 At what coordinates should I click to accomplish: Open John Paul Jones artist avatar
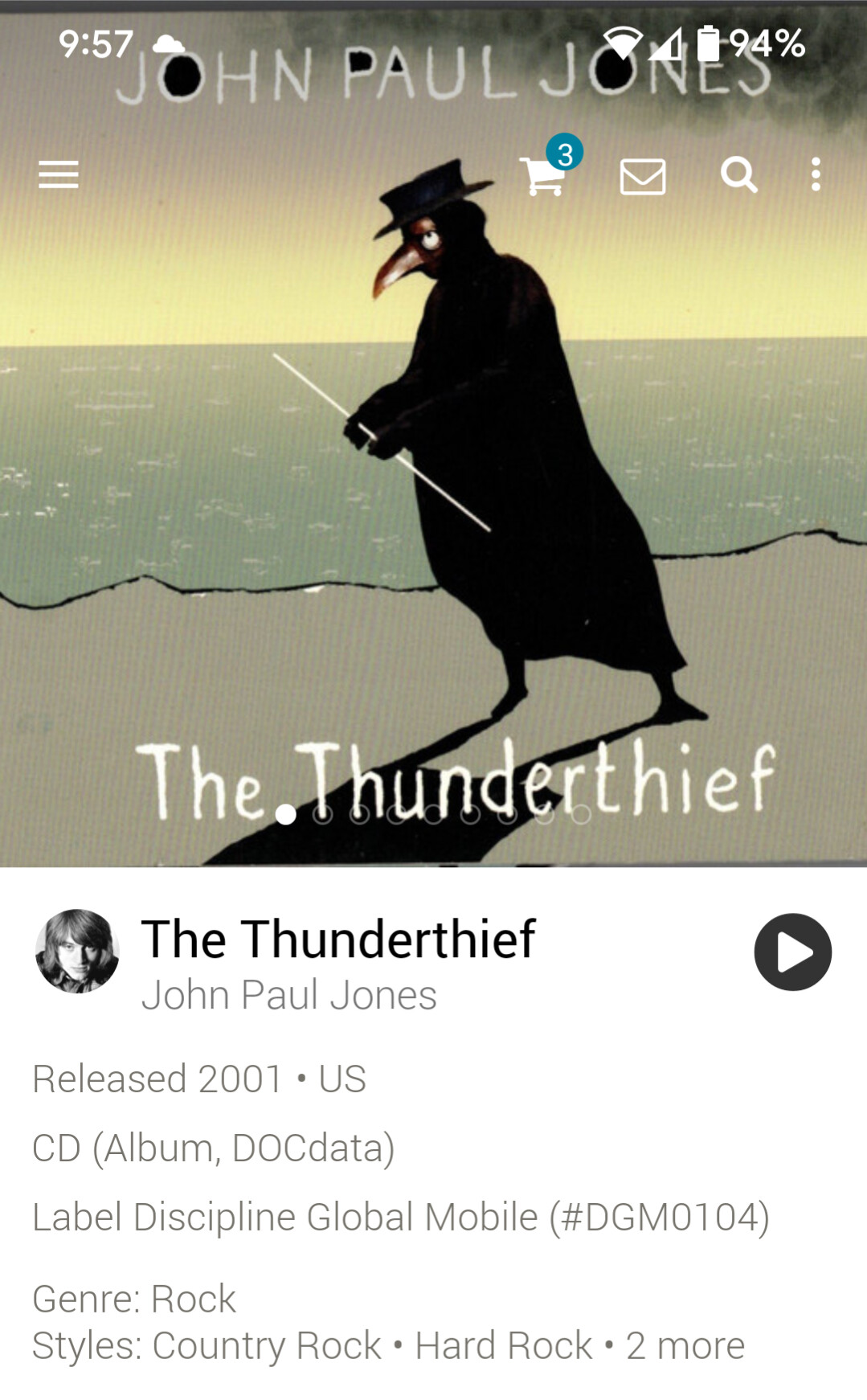coord(77,951)
